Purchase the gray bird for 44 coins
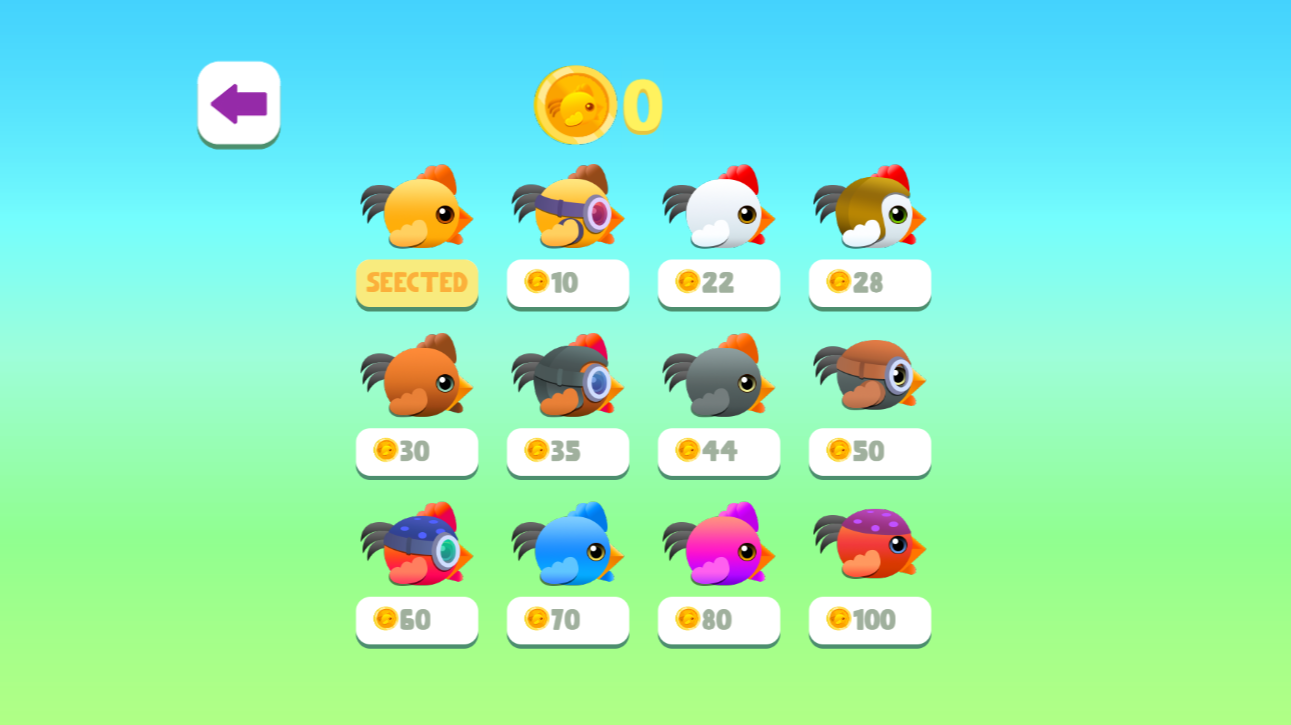Viewport: 1291px width, 725px height. (718, 452)
